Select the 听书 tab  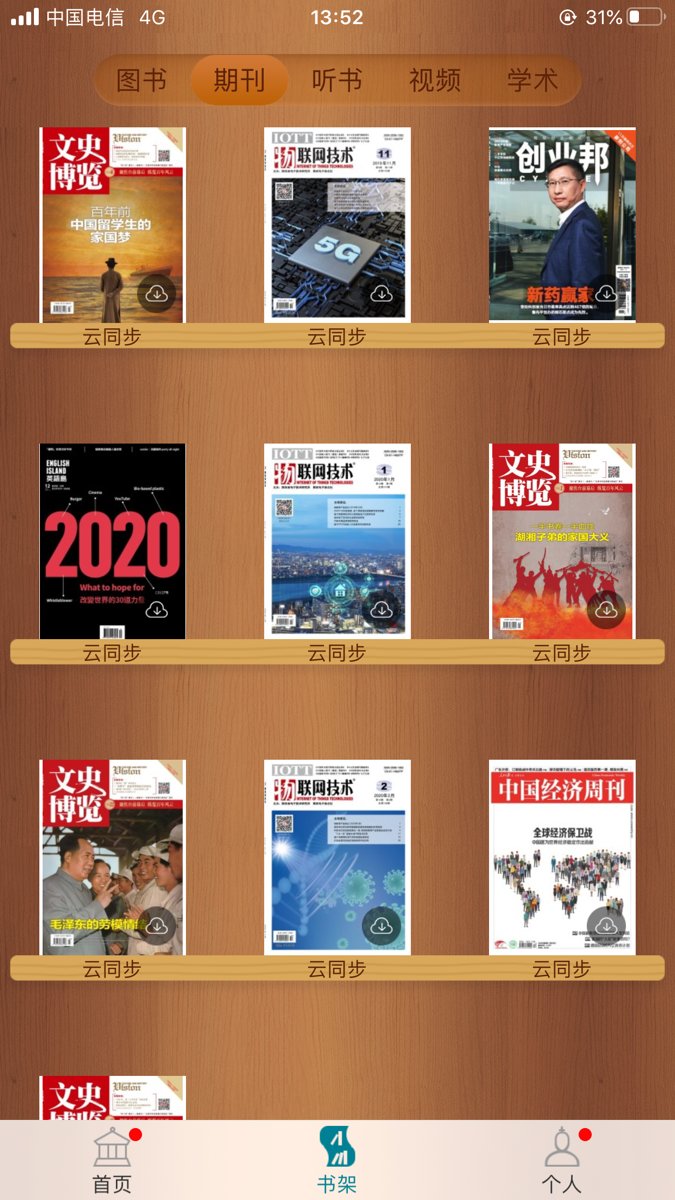(x=337, y=81)
